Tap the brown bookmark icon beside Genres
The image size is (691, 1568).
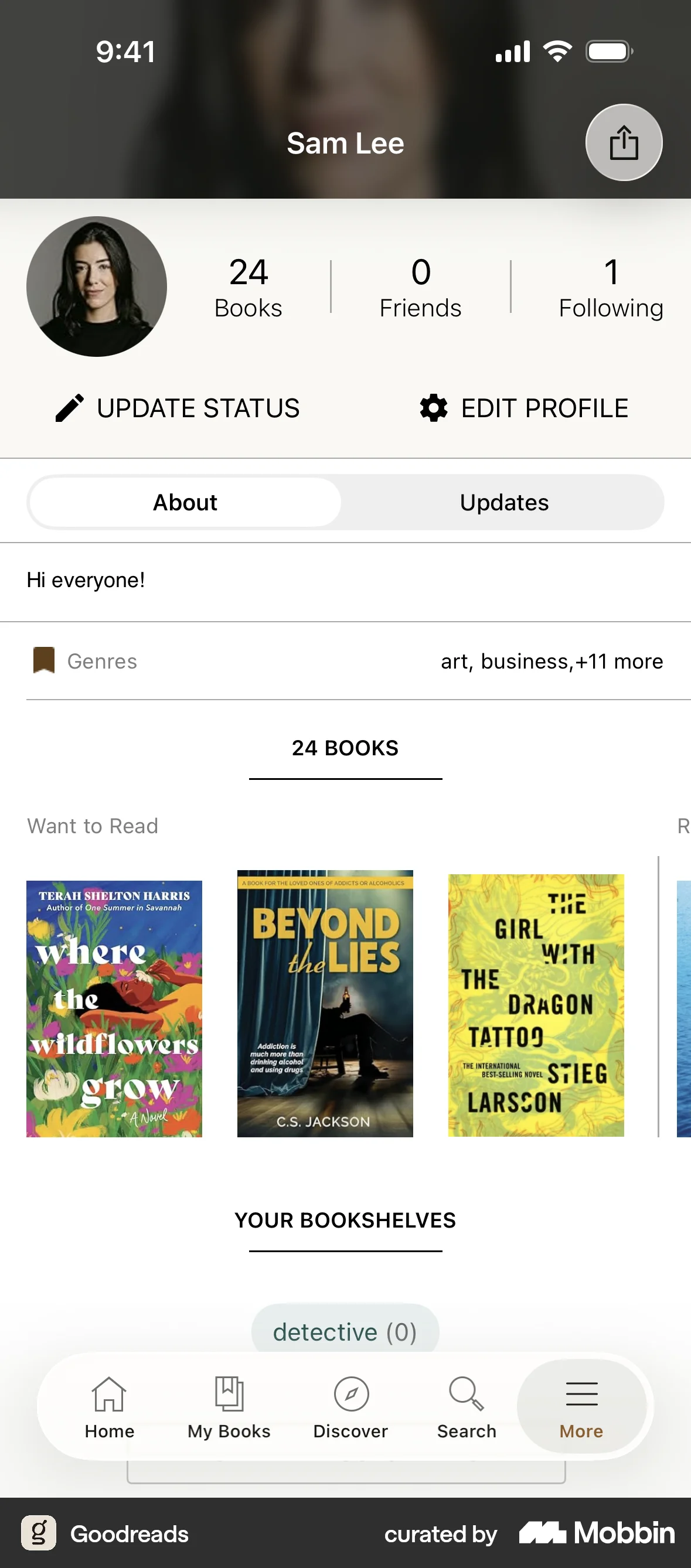[x=43, y=660]
